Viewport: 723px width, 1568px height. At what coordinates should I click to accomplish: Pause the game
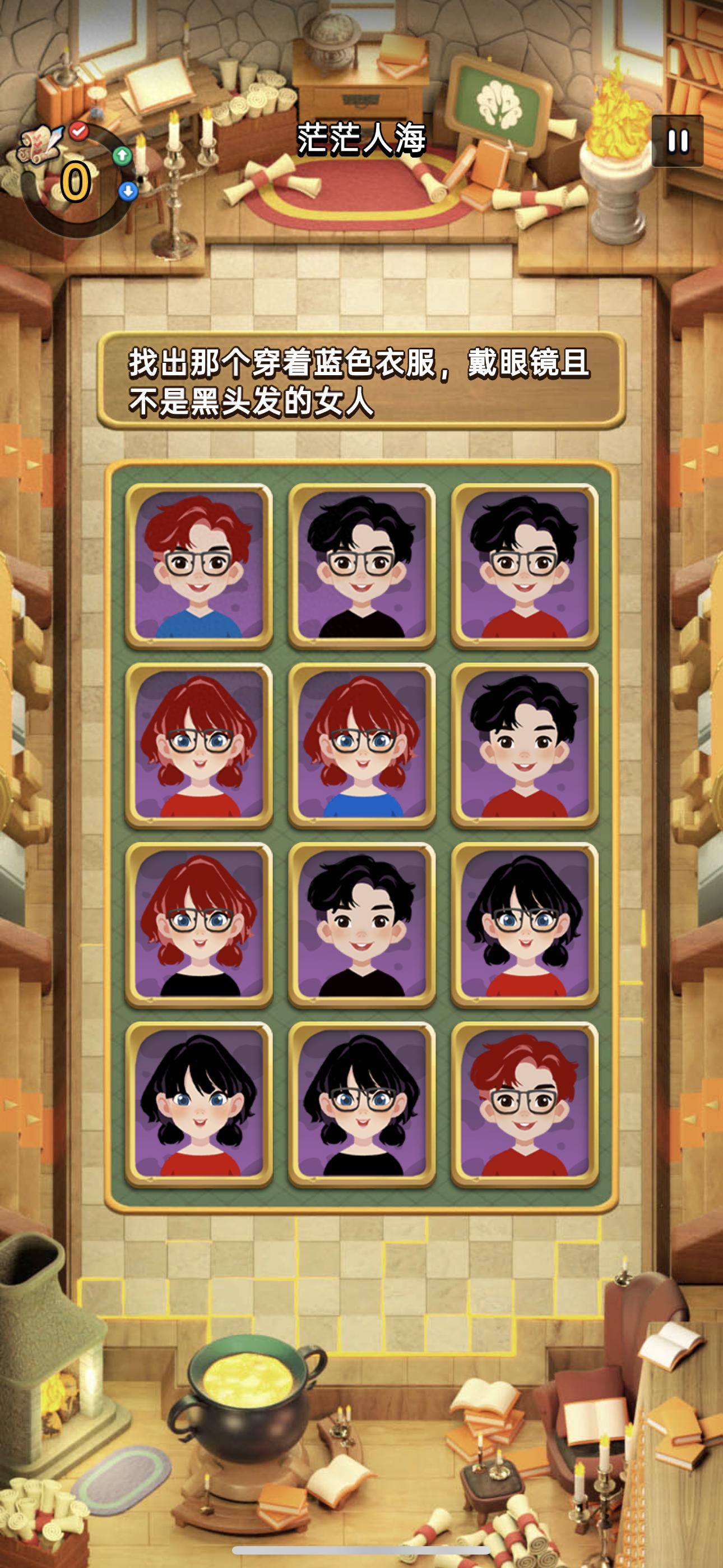click(x=676, y=141)
